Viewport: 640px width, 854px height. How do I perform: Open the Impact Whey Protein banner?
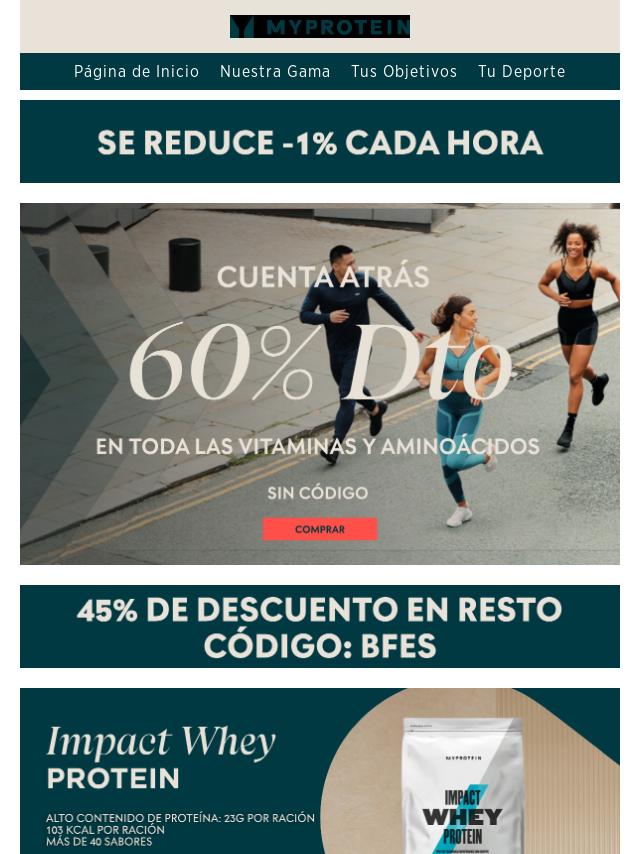320,770
